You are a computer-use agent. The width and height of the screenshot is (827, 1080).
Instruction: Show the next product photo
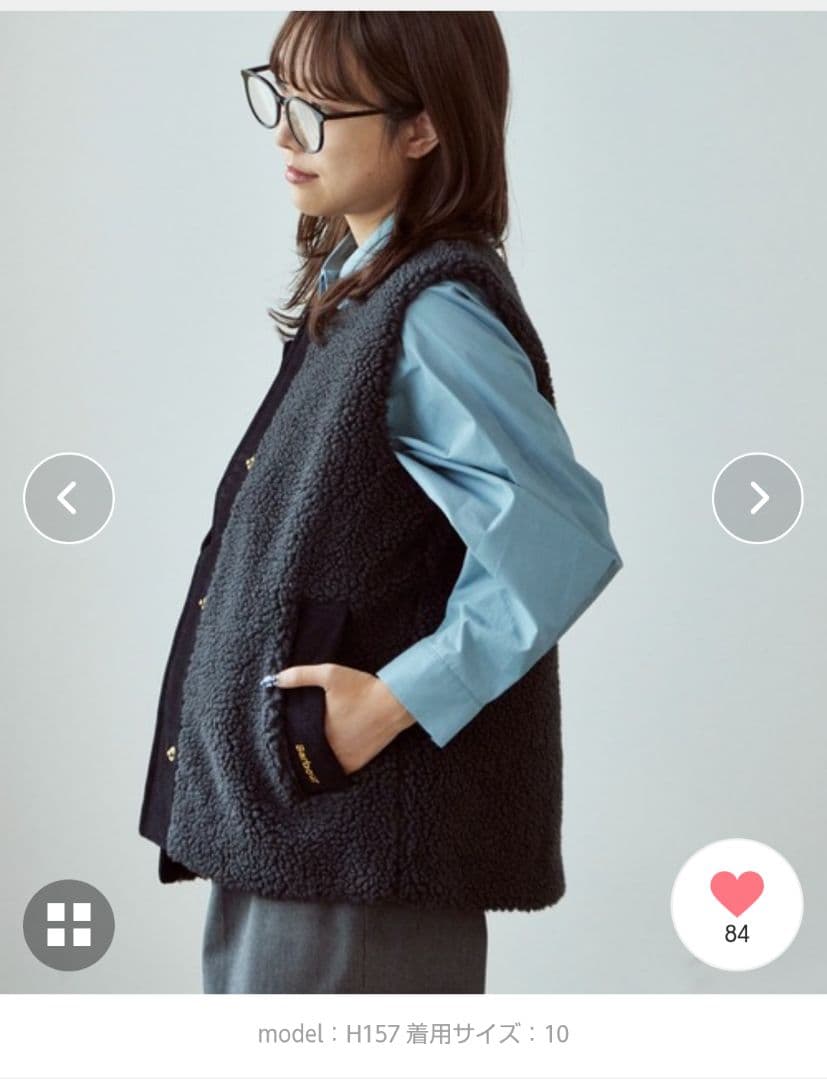point(757,498)
